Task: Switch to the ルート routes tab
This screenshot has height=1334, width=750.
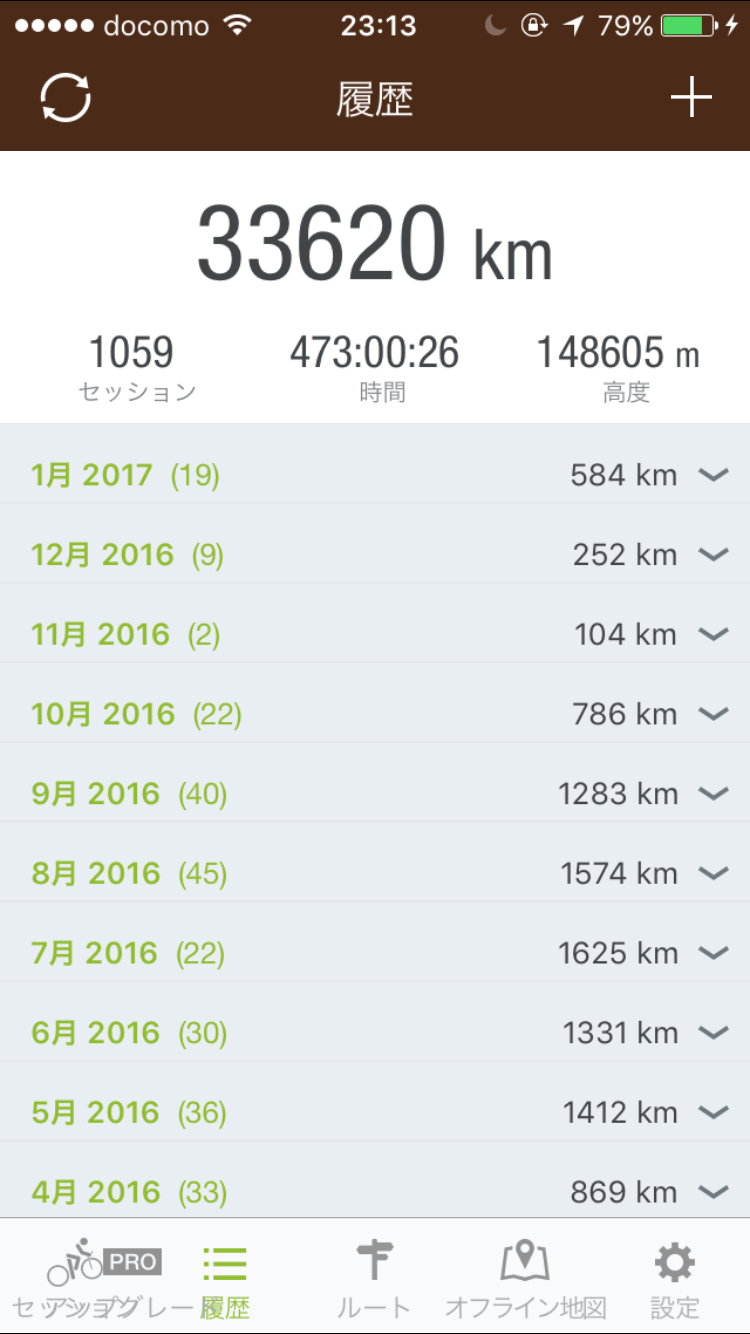Action: [x=375, y=1281]
